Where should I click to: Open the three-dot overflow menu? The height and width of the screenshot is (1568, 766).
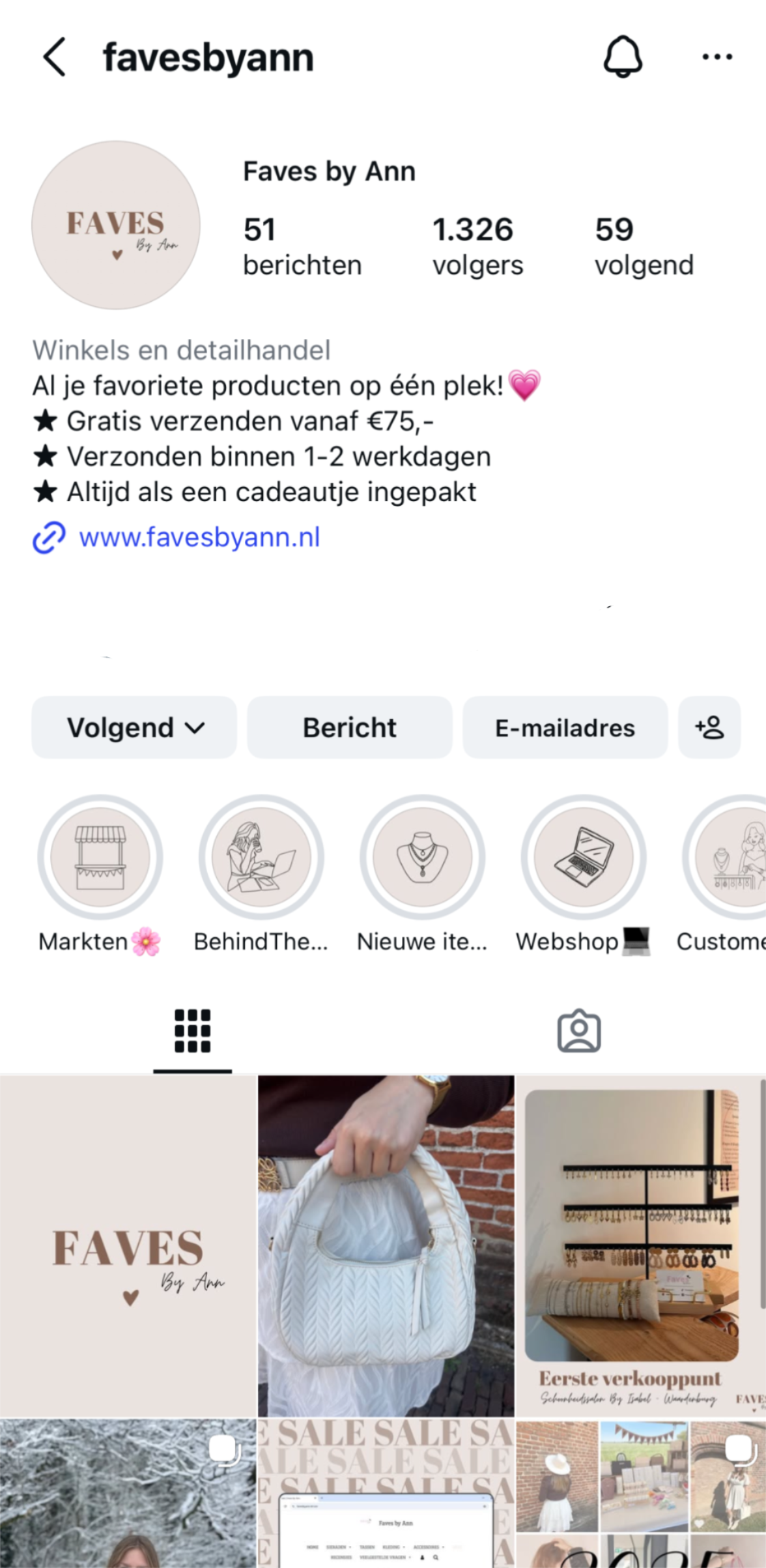[x=717, y=57]
